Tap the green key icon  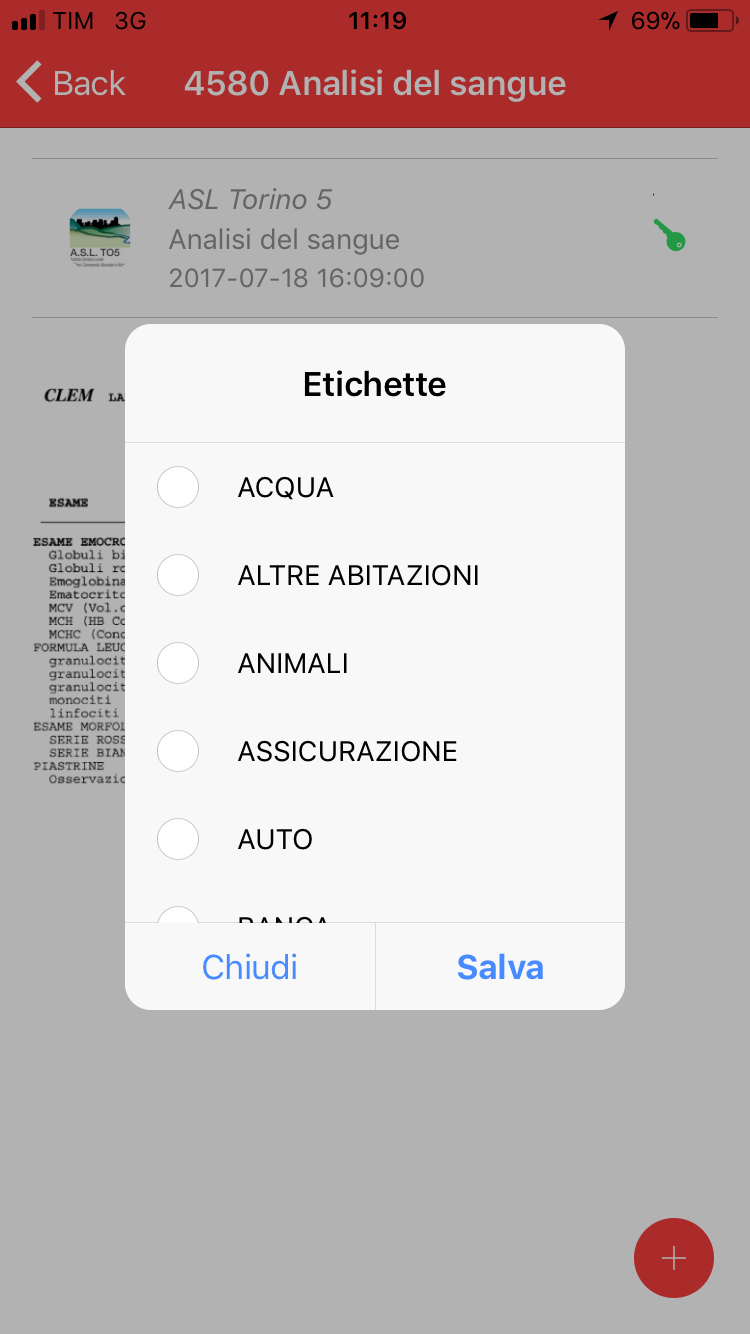[x=669, y=234]
